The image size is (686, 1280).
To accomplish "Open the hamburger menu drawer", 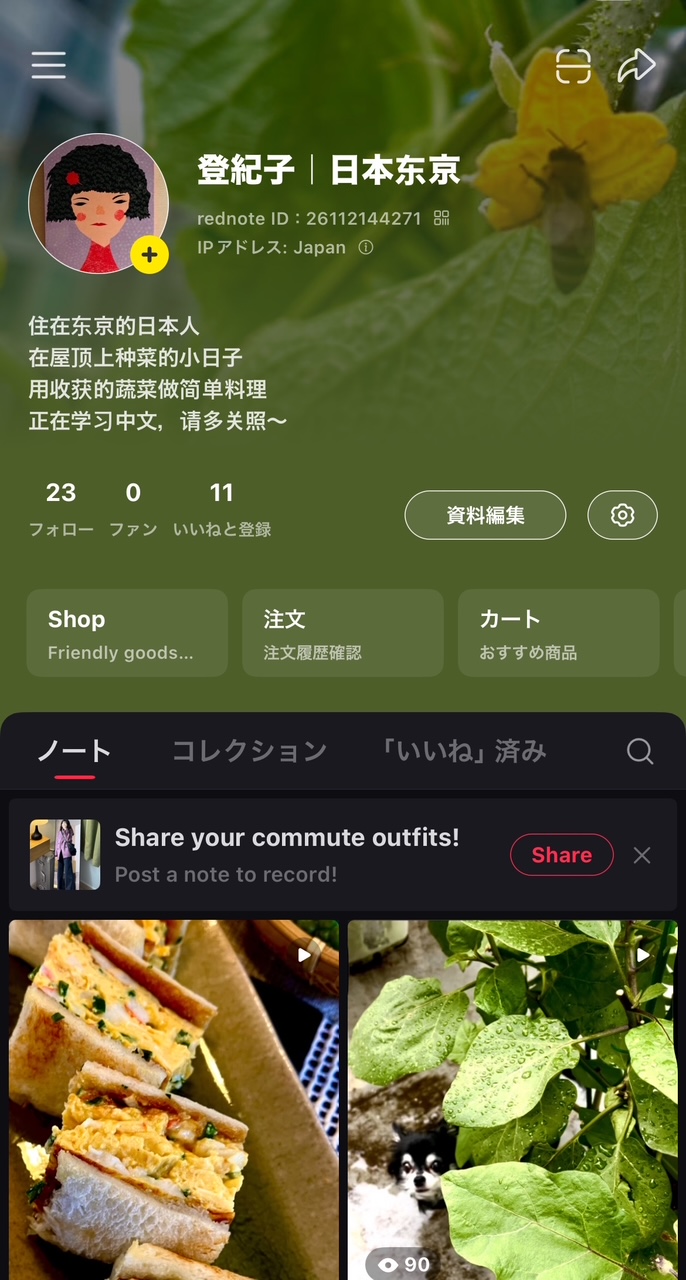I will click(x=48, y=65).
